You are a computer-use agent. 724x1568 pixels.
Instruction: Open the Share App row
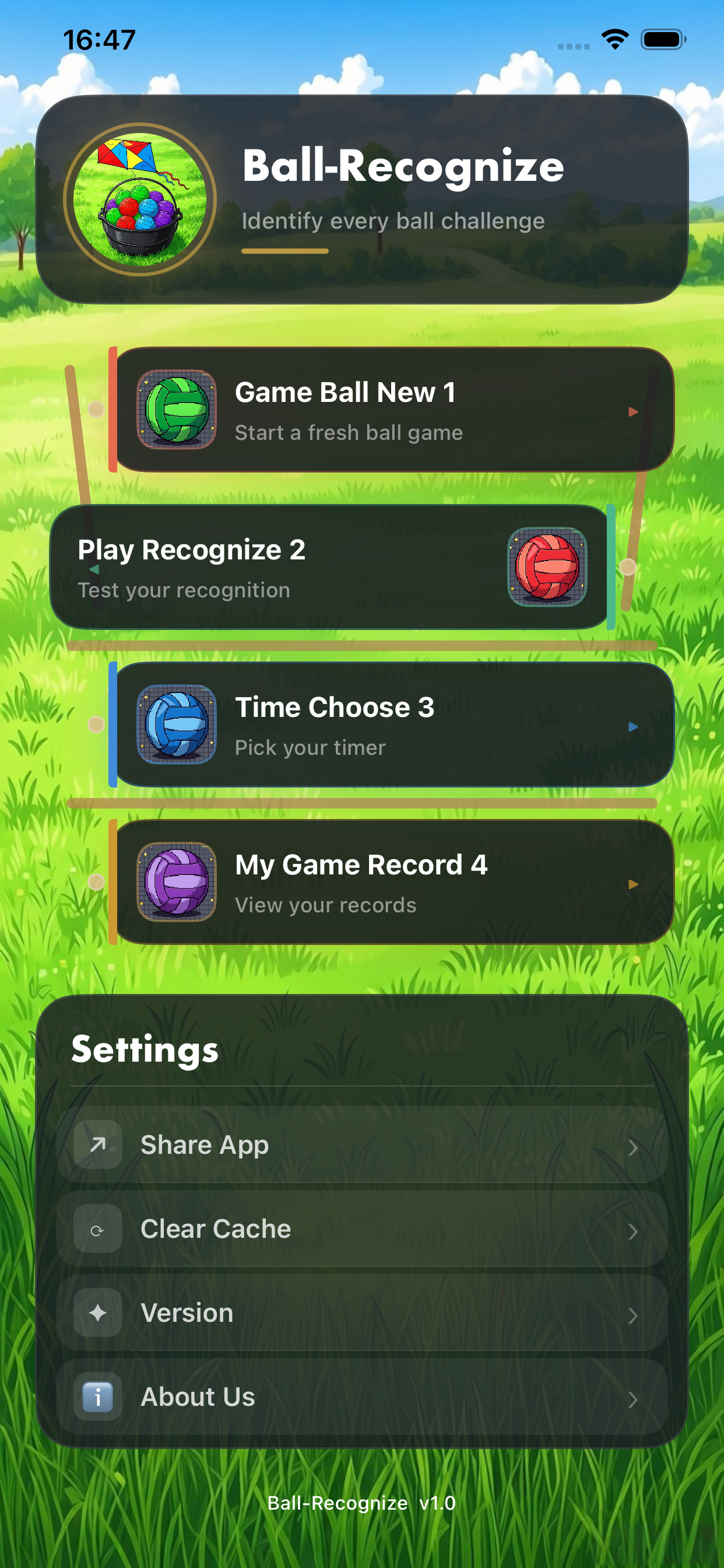tap(362, 1145)
